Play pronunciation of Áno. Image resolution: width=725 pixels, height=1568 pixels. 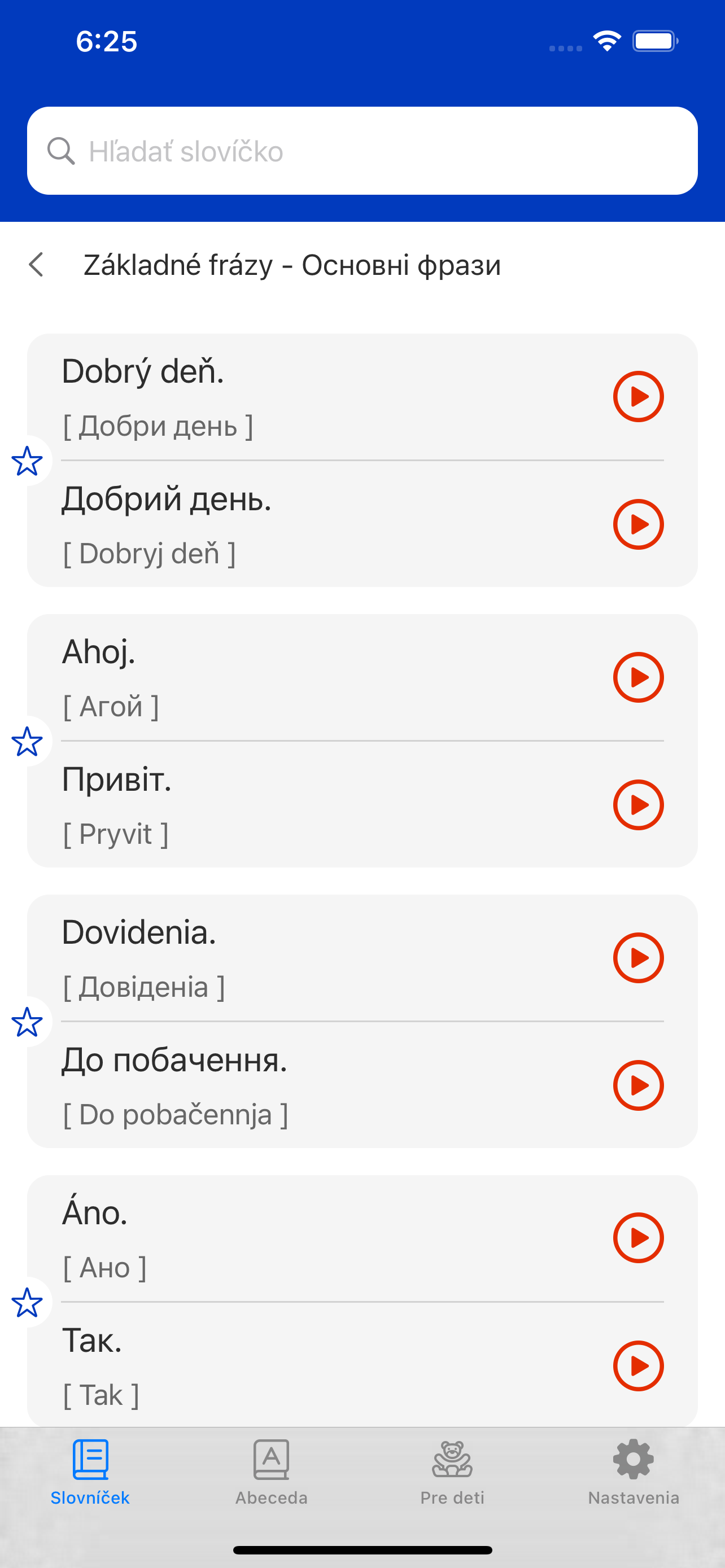(x=638, y=1238)
